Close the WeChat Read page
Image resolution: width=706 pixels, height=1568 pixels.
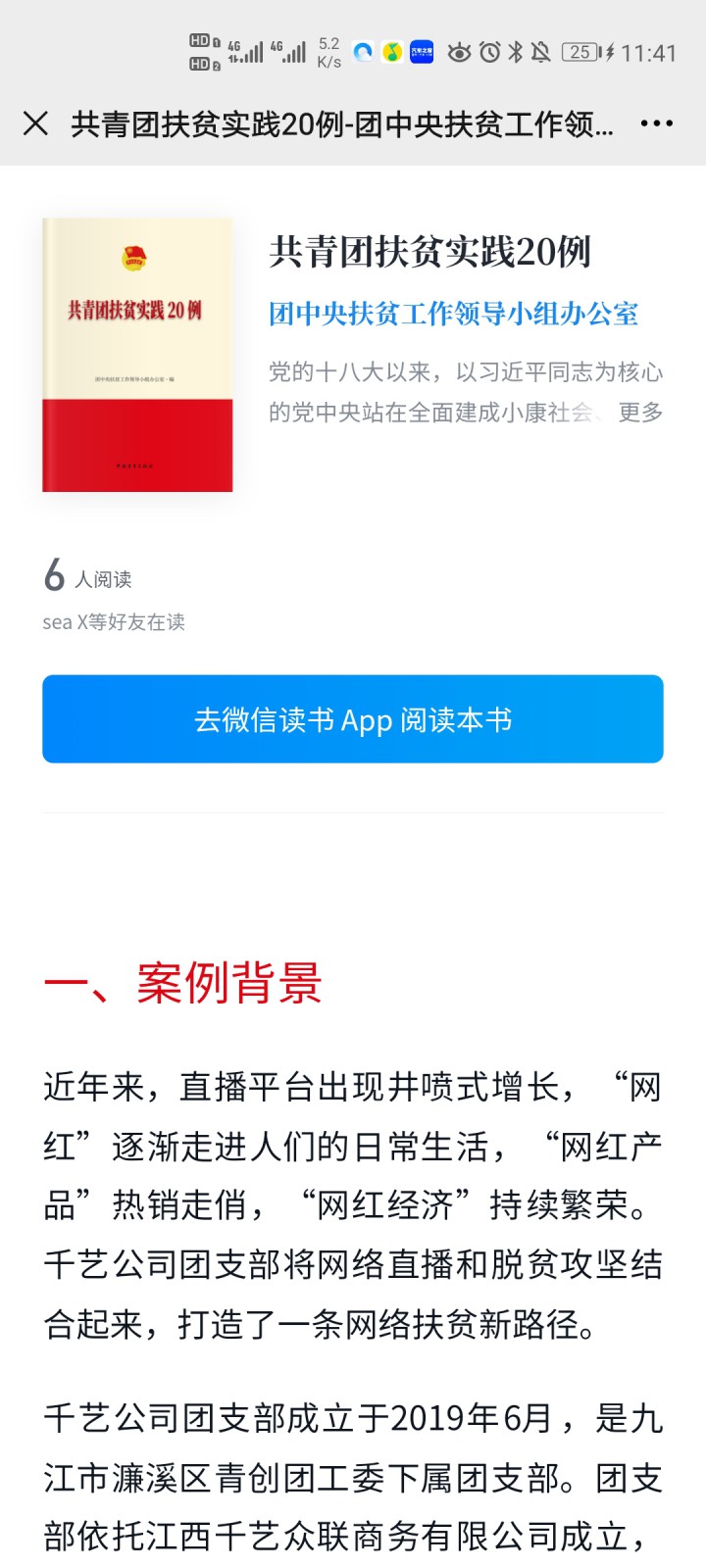35,123
